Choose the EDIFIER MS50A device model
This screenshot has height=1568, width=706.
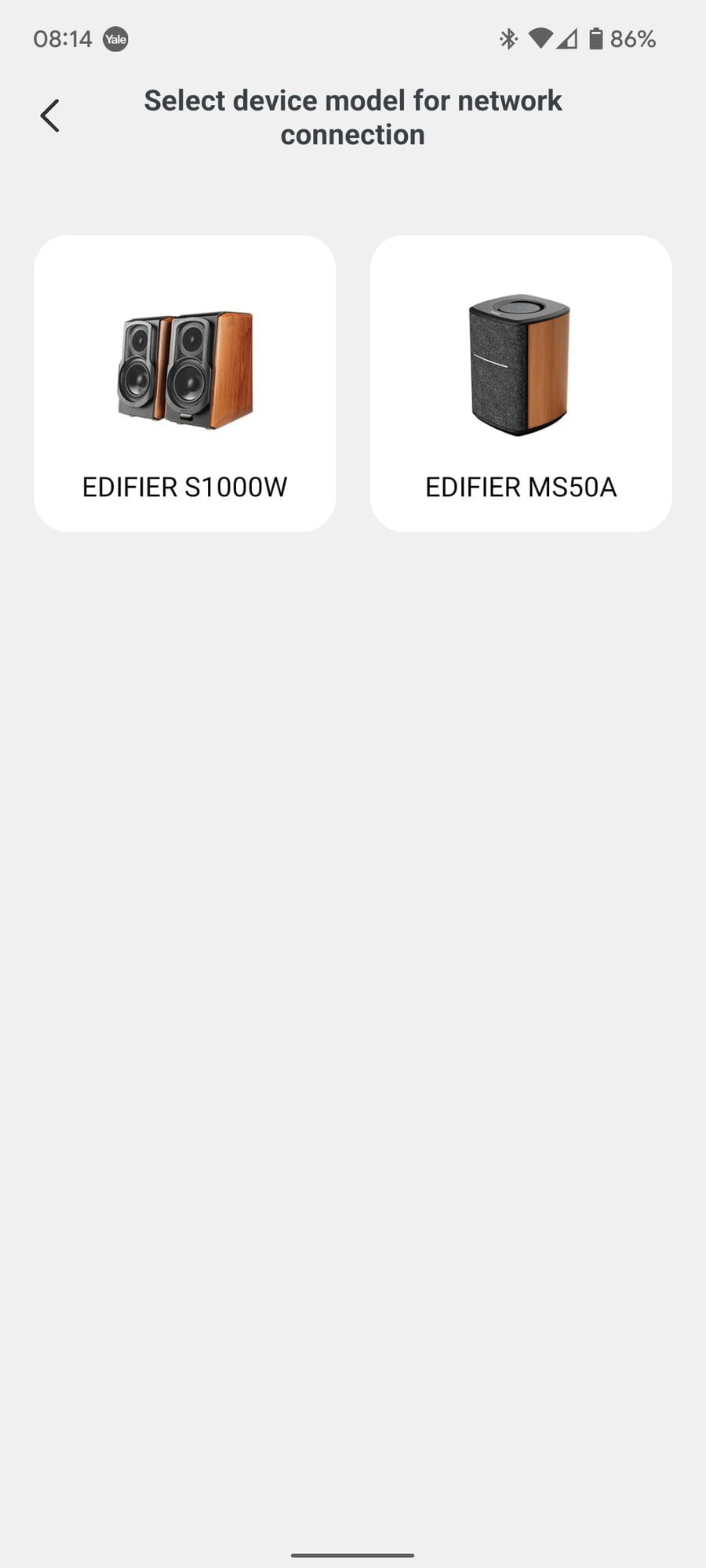tap(521, 383)
